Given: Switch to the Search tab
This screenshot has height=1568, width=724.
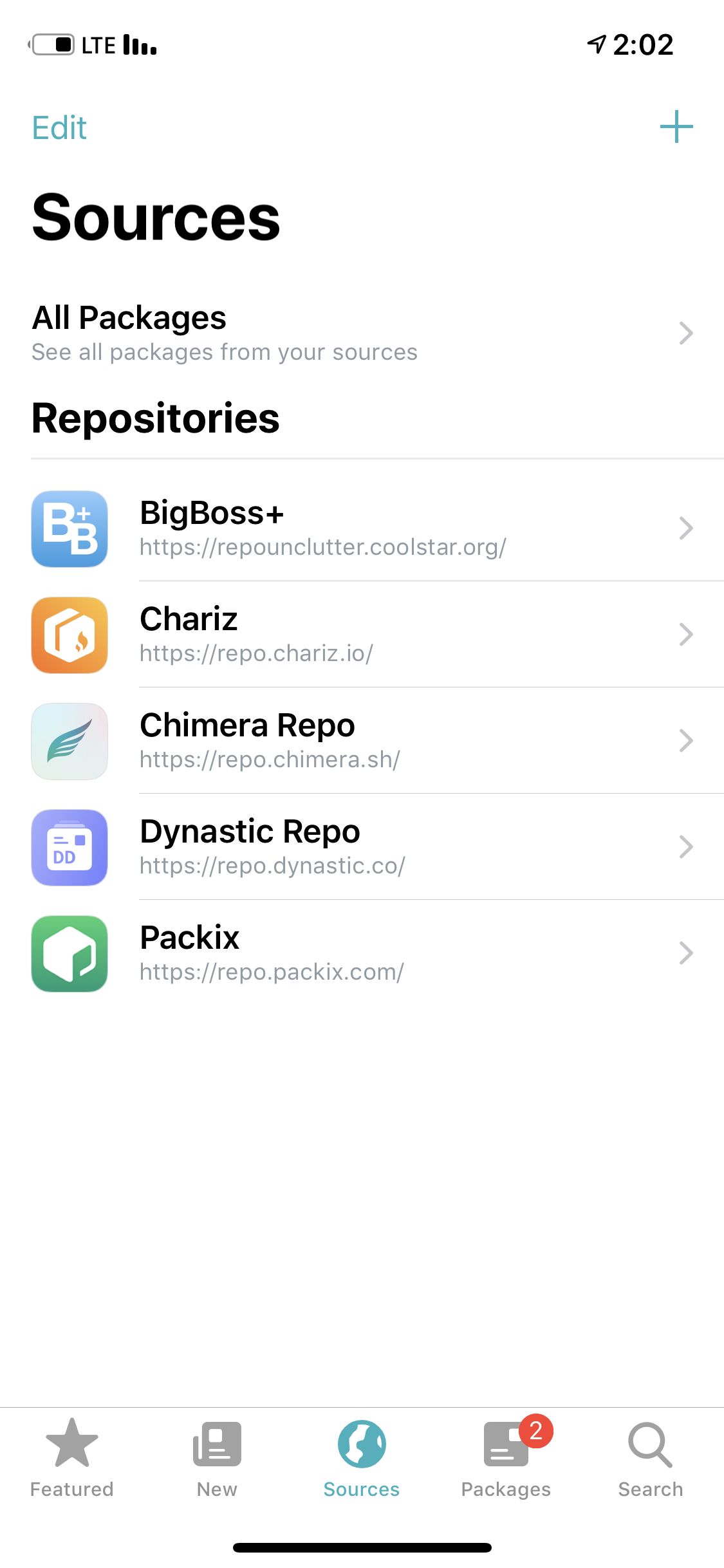Looking at the screenshot, I should (x=650, y=1459).
